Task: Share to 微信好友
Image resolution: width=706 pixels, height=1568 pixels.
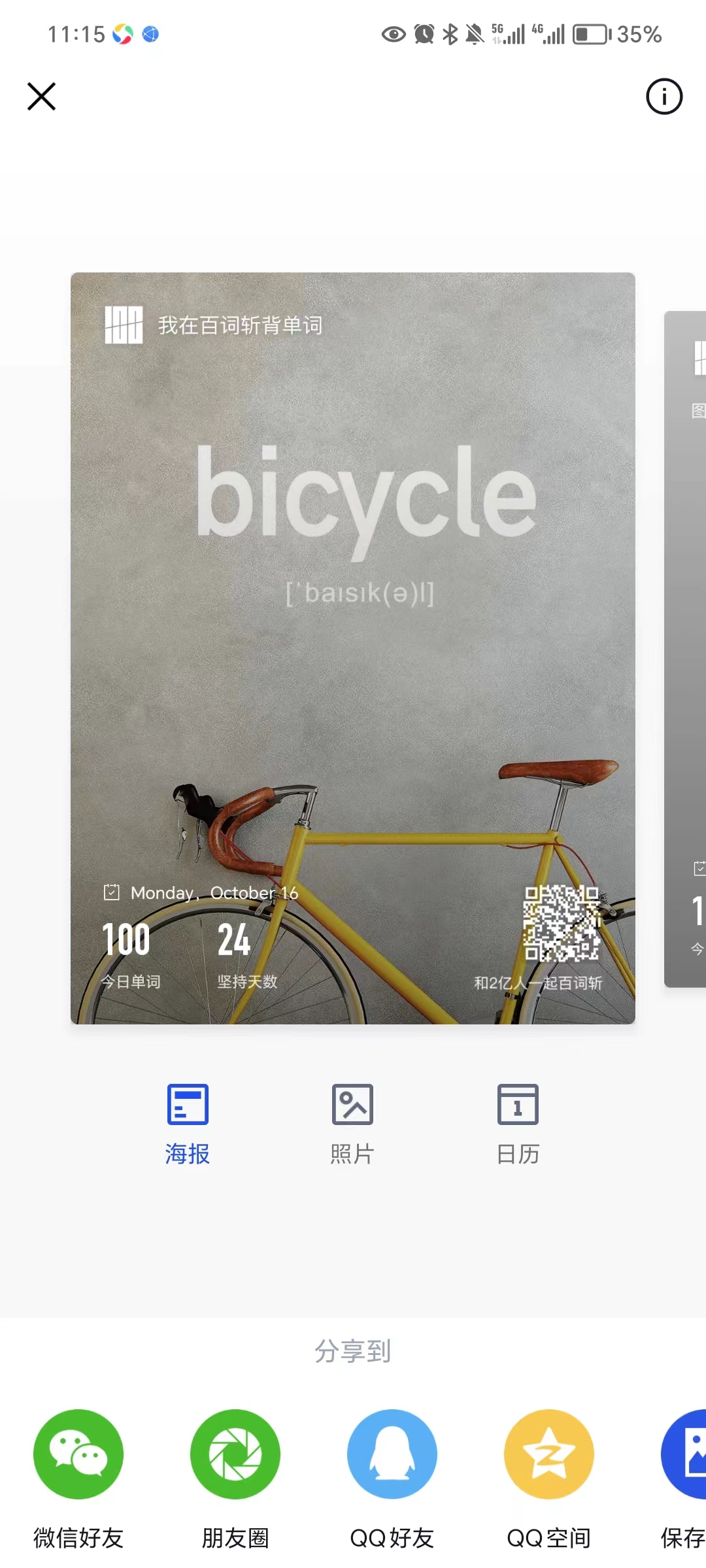Action: 78,1479
